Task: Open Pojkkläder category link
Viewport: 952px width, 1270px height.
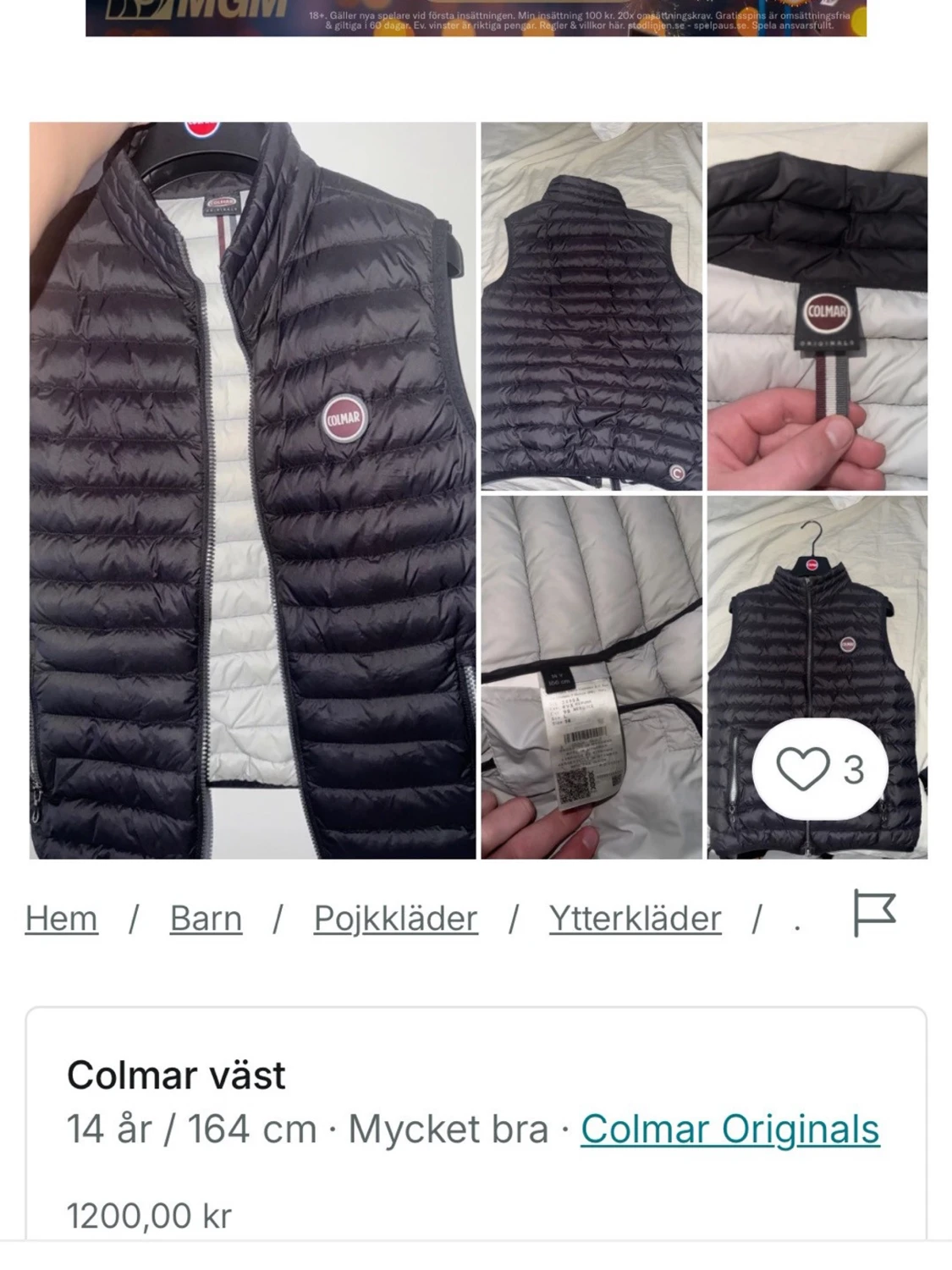Action: [395, 919]
